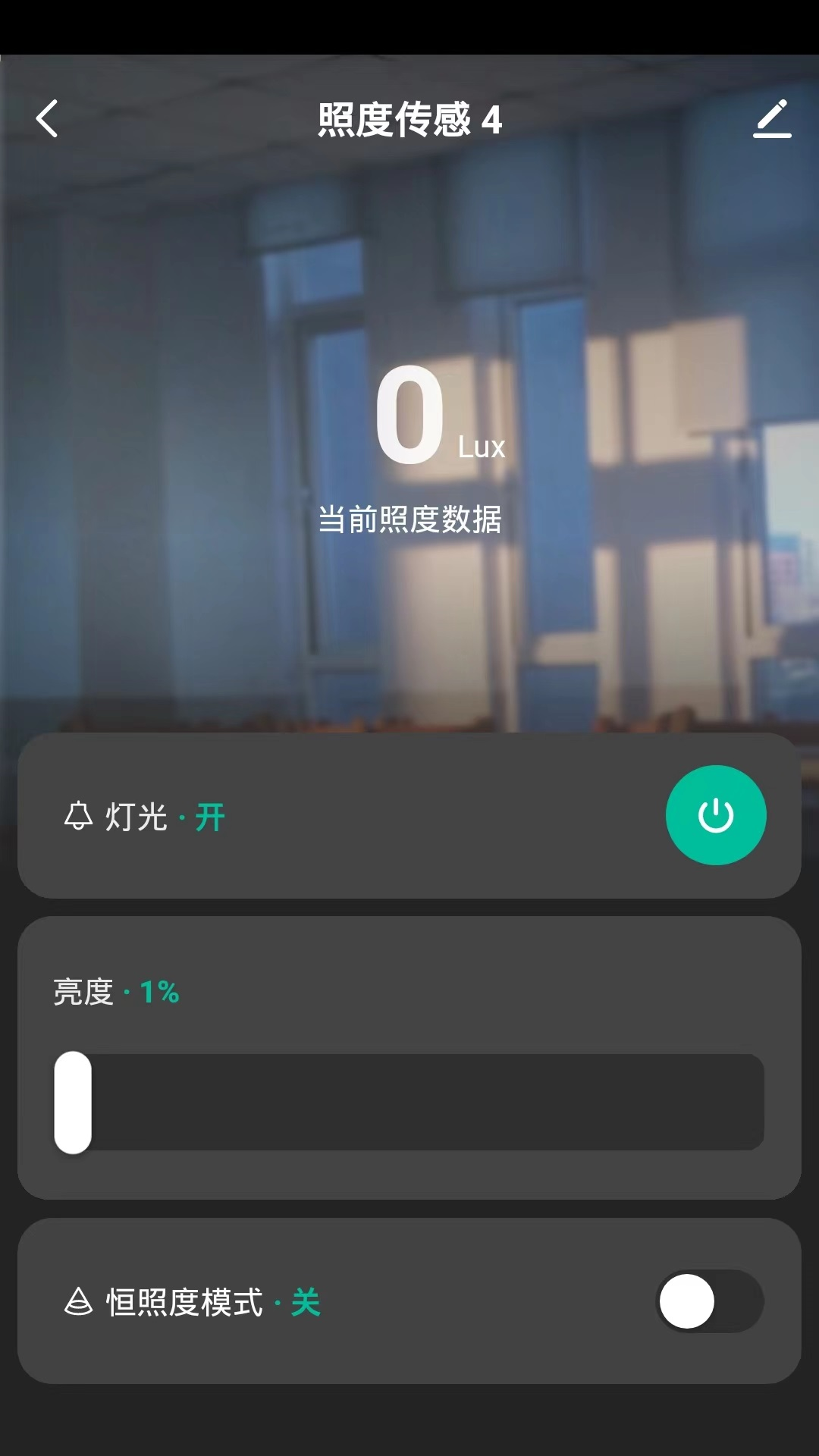Select the power toggle icon on light card
The height and width of the screenshot is (1456, 819).
tap(716, 814)
